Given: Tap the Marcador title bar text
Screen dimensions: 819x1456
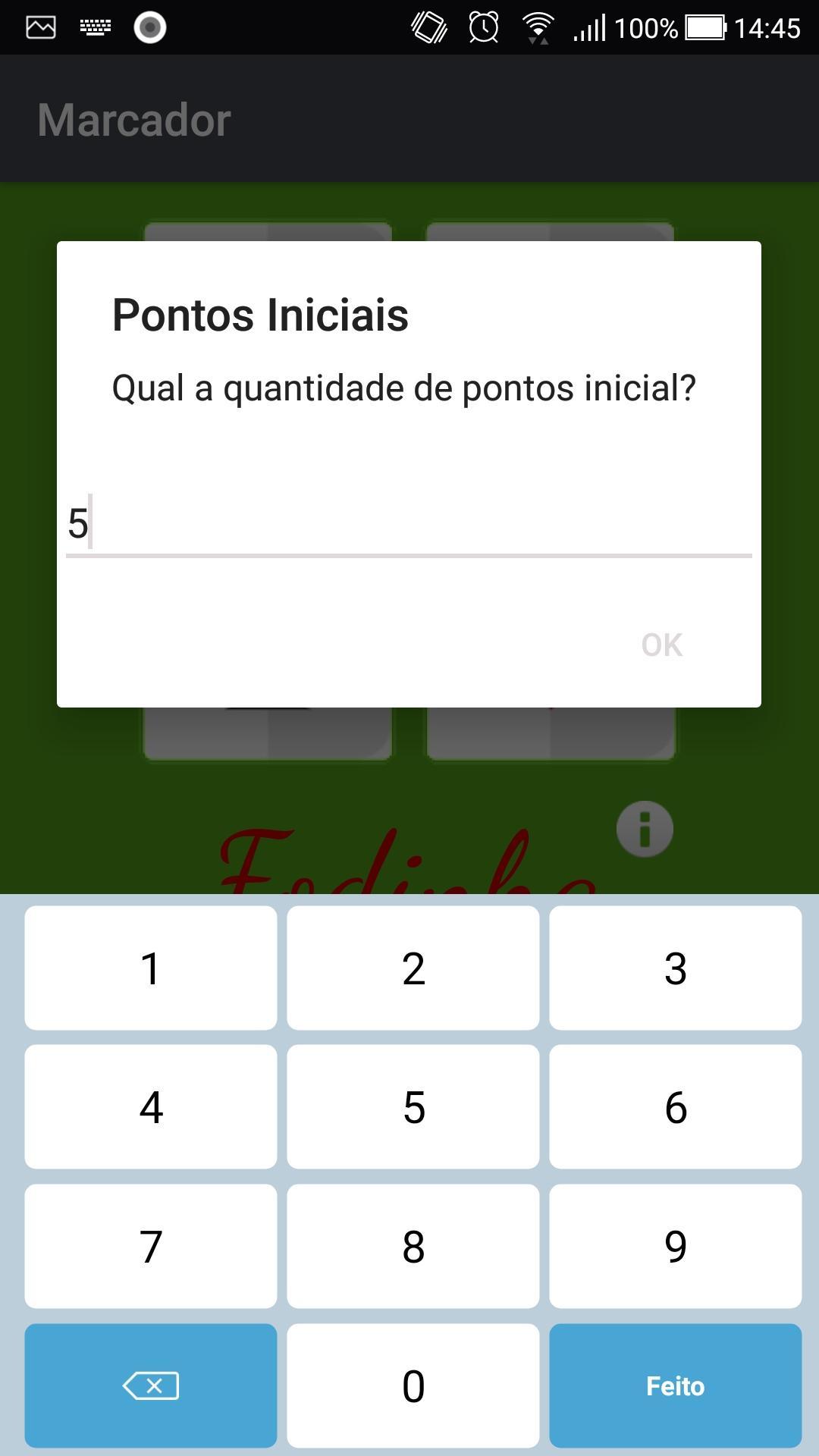Looking at the screenshot, I should coord(134,118).
